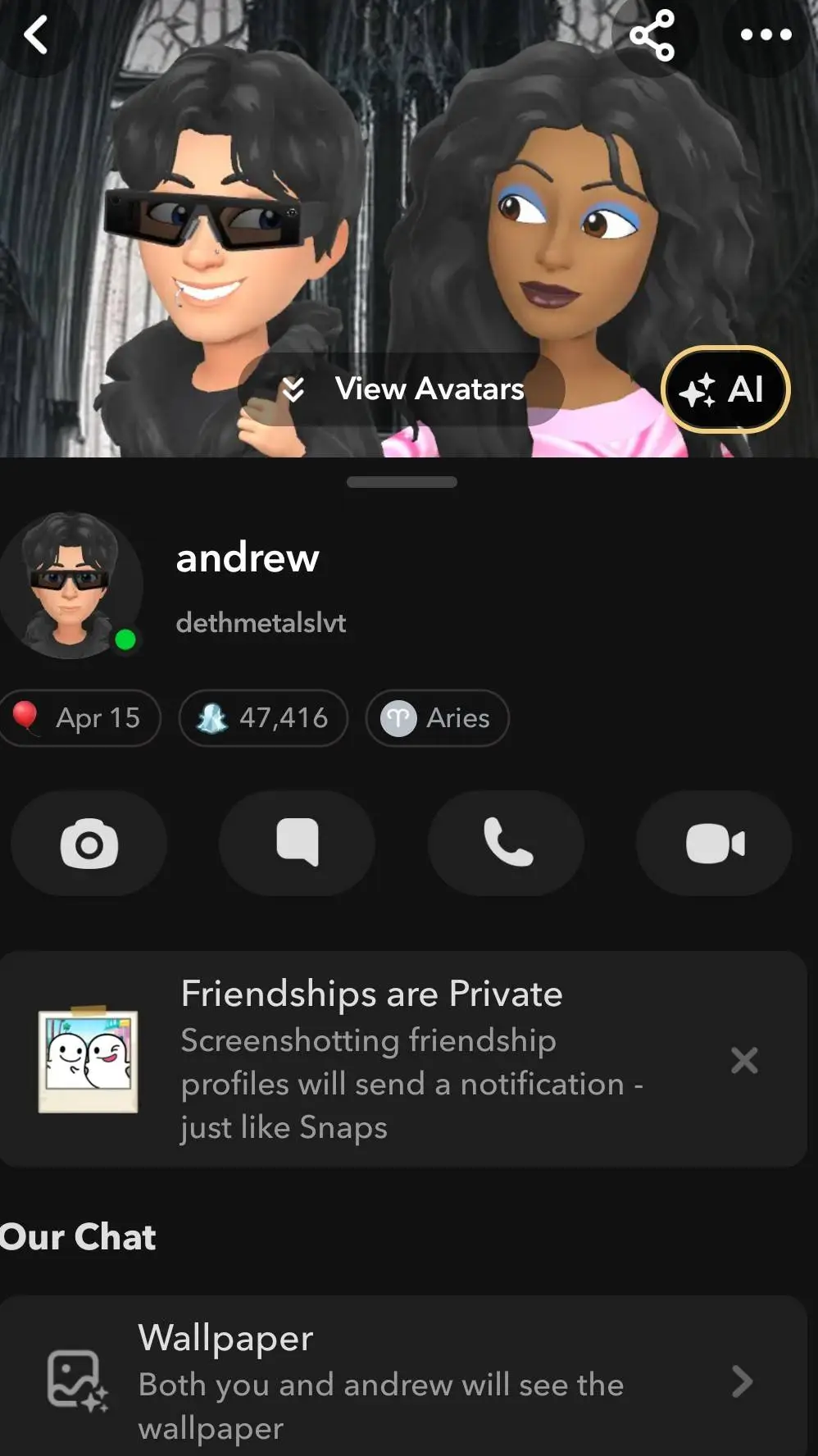Share andrew's profile
This screenshot has height=1456, width=818.
(652, 35)
